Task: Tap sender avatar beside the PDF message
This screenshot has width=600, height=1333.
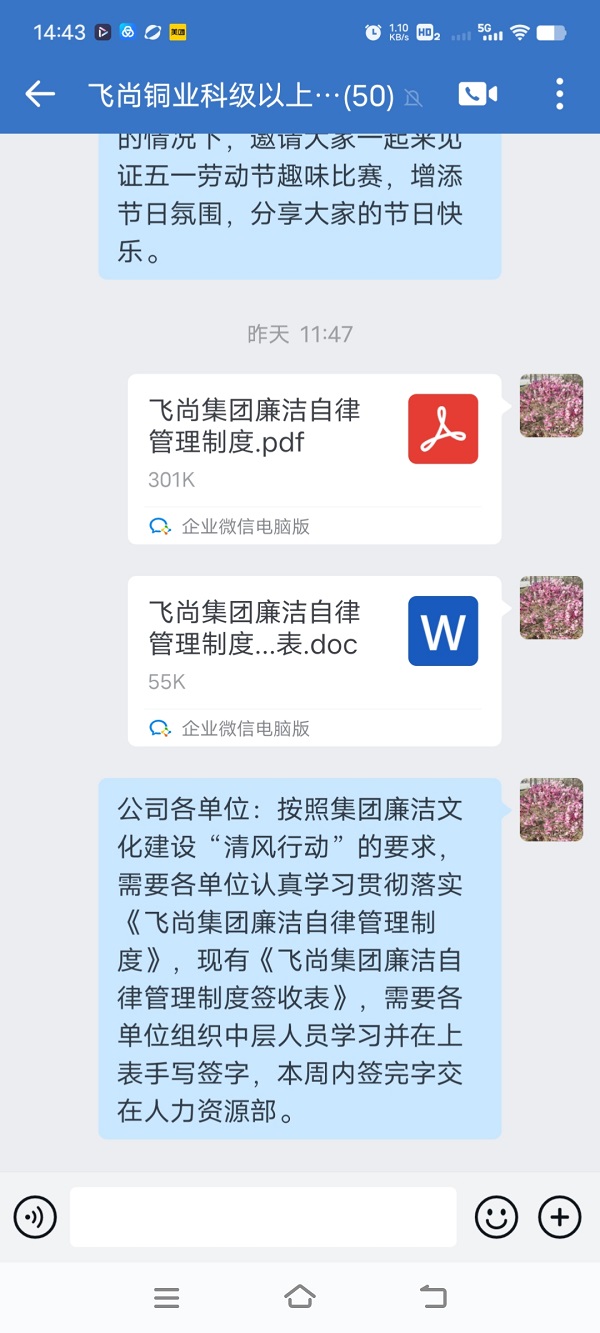Action: [x=551, y=405]
